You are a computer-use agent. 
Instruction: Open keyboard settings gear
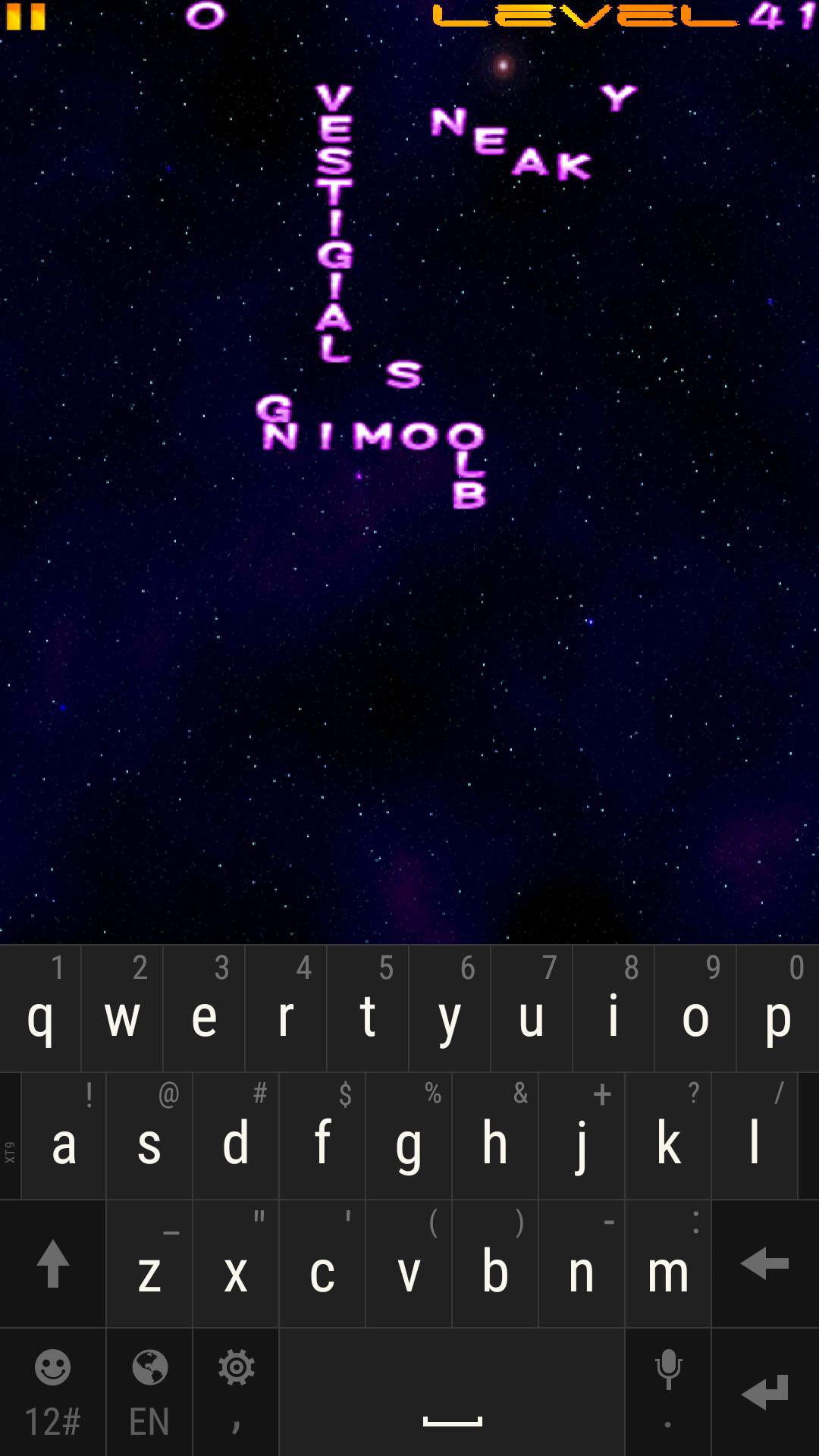(236, 1369)
